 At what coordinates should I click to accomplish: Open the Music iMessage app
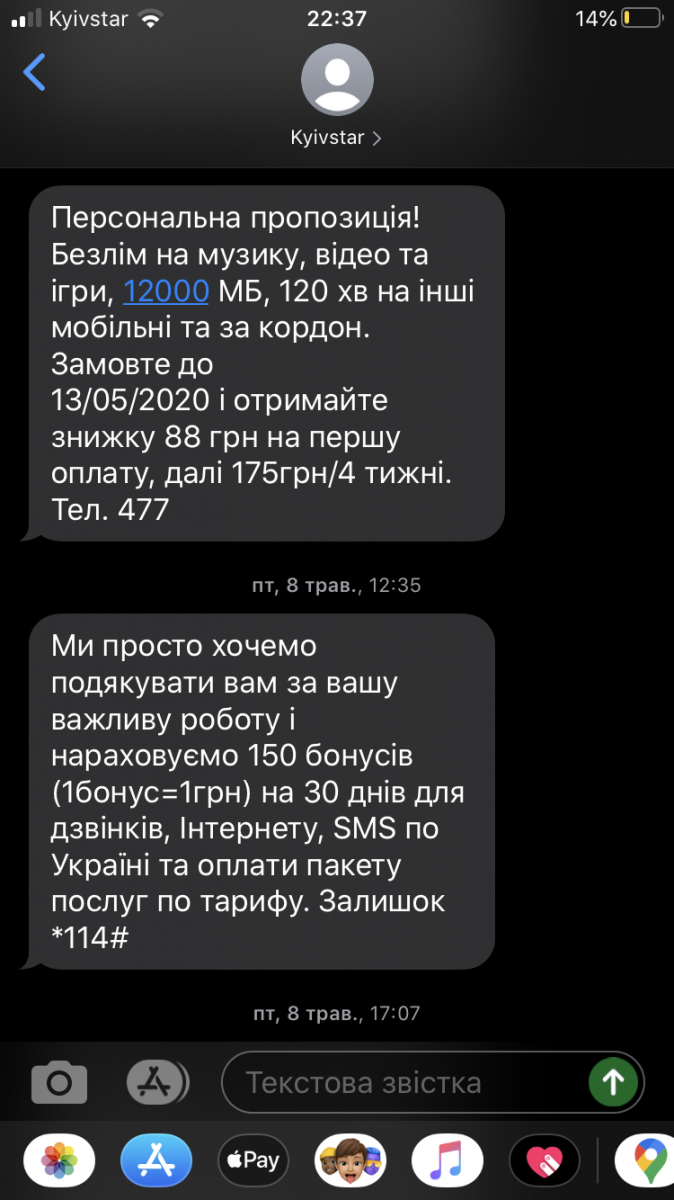447,1161
